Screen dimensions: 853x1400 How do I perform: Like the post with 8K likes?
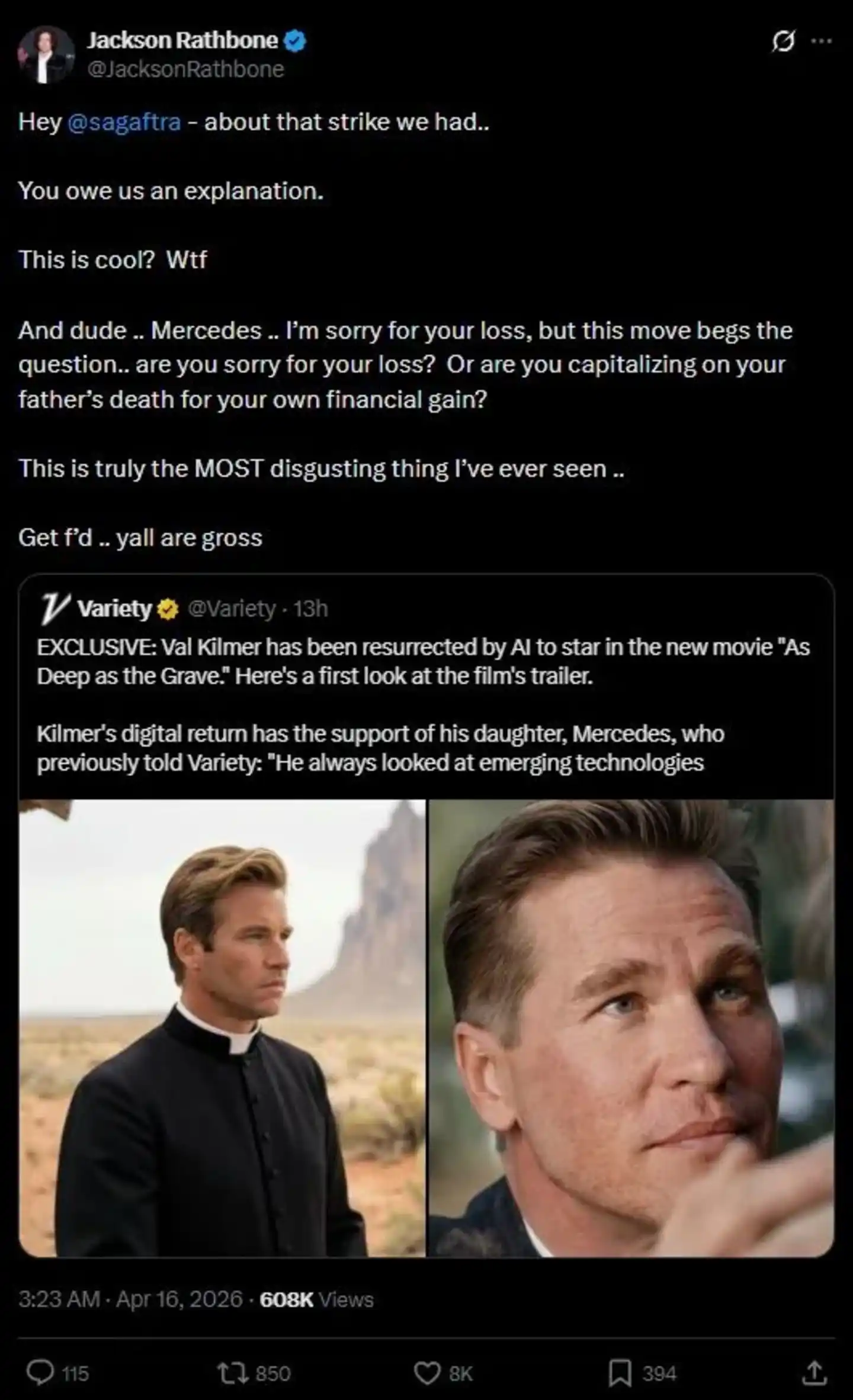click(x=426, y=1372)
